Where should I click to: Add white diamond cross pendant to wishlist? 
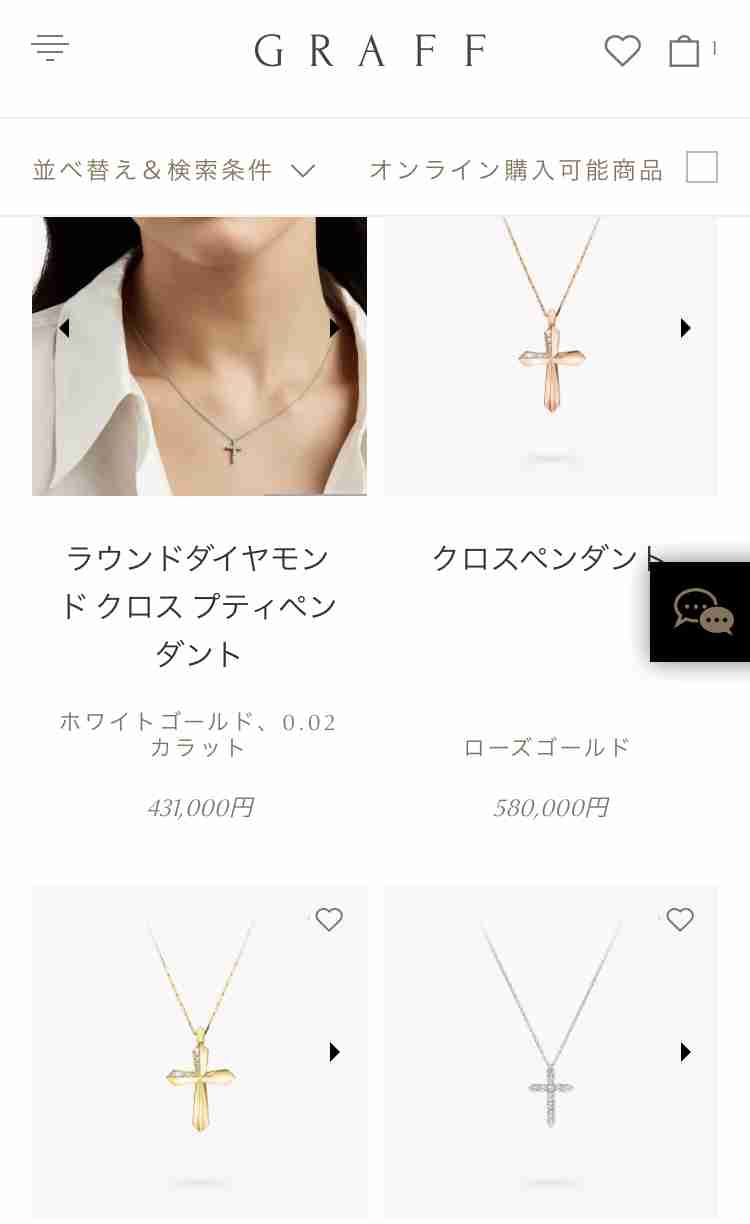(680, 919)
